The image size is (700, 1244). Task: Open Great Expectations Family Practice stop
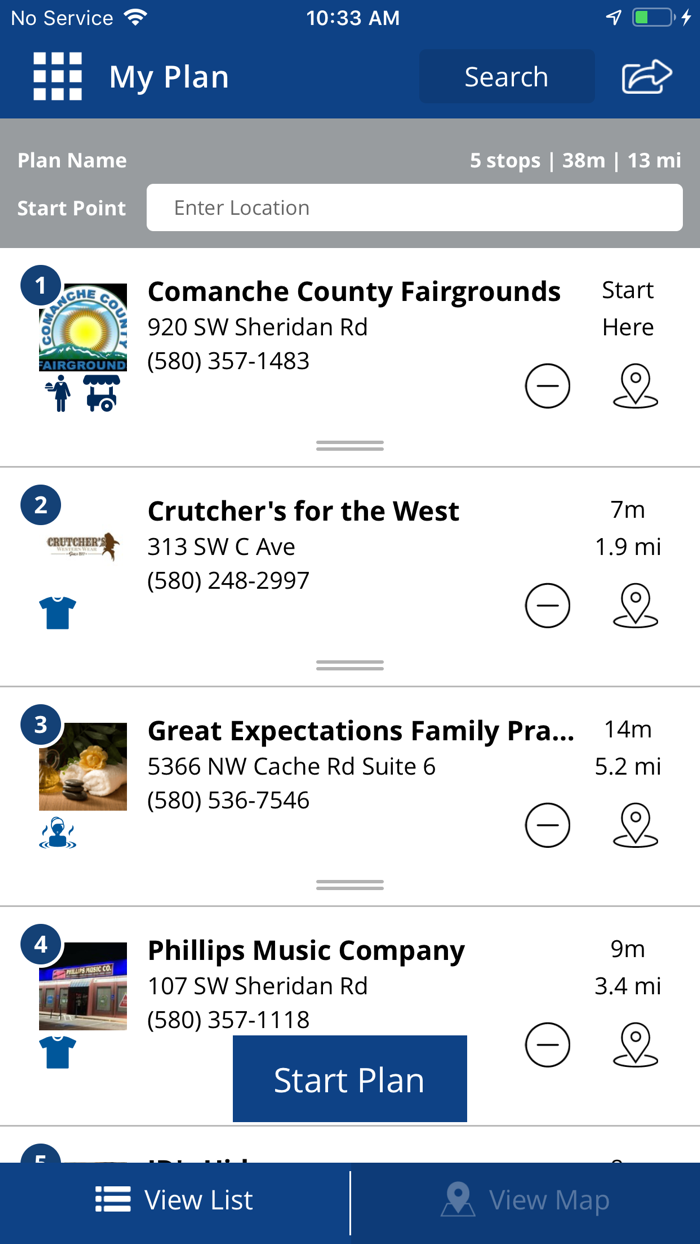pyautogui.click(x=360, y=731)
